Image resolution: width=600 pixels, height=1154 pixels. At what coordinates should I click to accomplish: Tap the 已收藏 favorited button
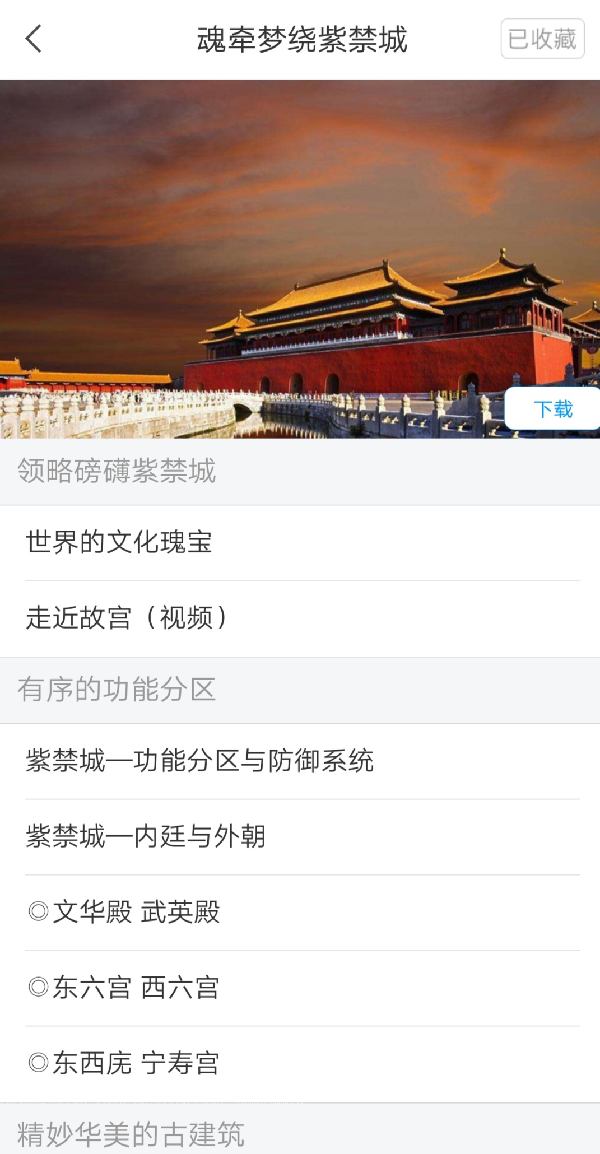(542, 39)
